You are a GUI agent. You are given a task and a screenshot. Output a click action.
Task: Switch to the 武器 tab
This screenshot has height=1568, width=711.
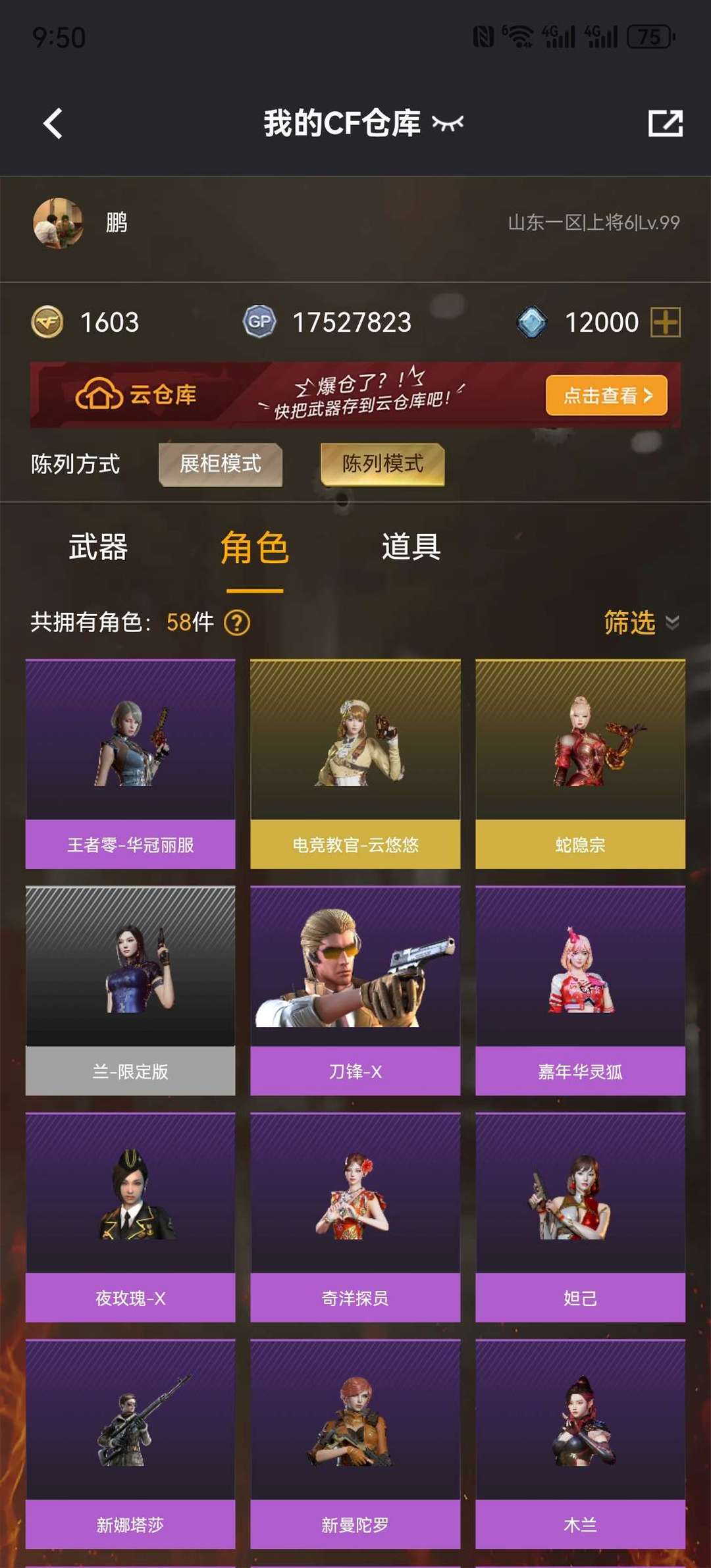(x=98, y=547)
